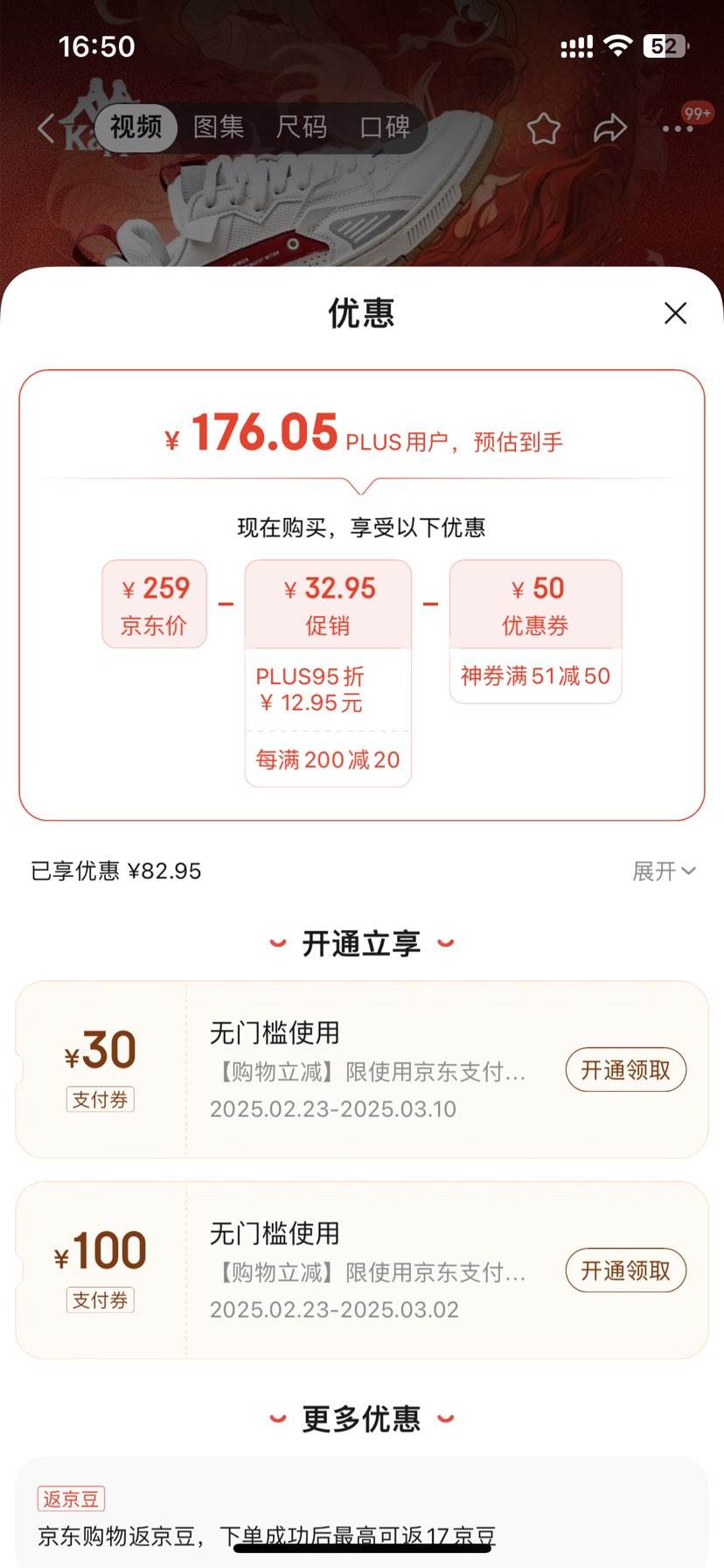Expand the ¥259 京东价 price box

154,604
